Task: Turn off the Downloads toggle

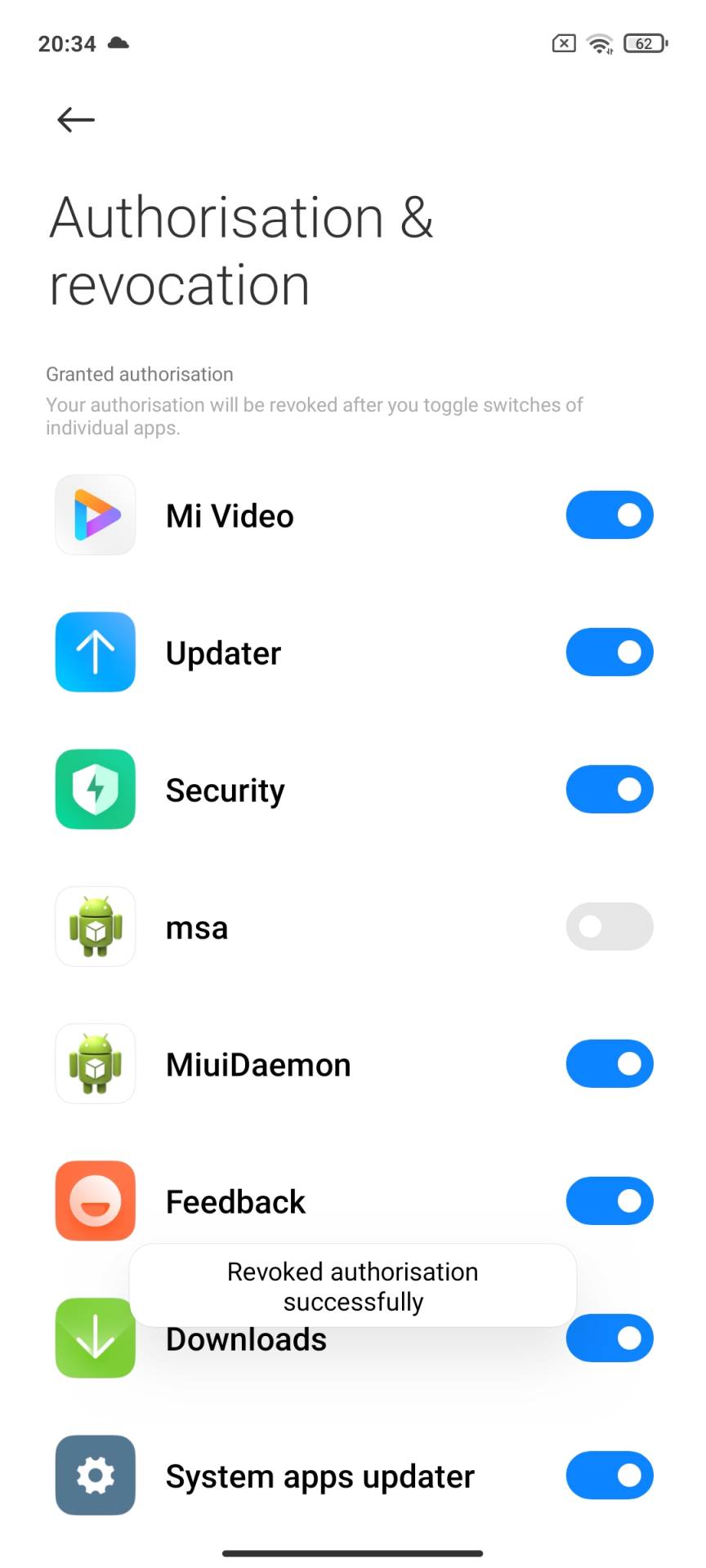Action: (610, 1338)
